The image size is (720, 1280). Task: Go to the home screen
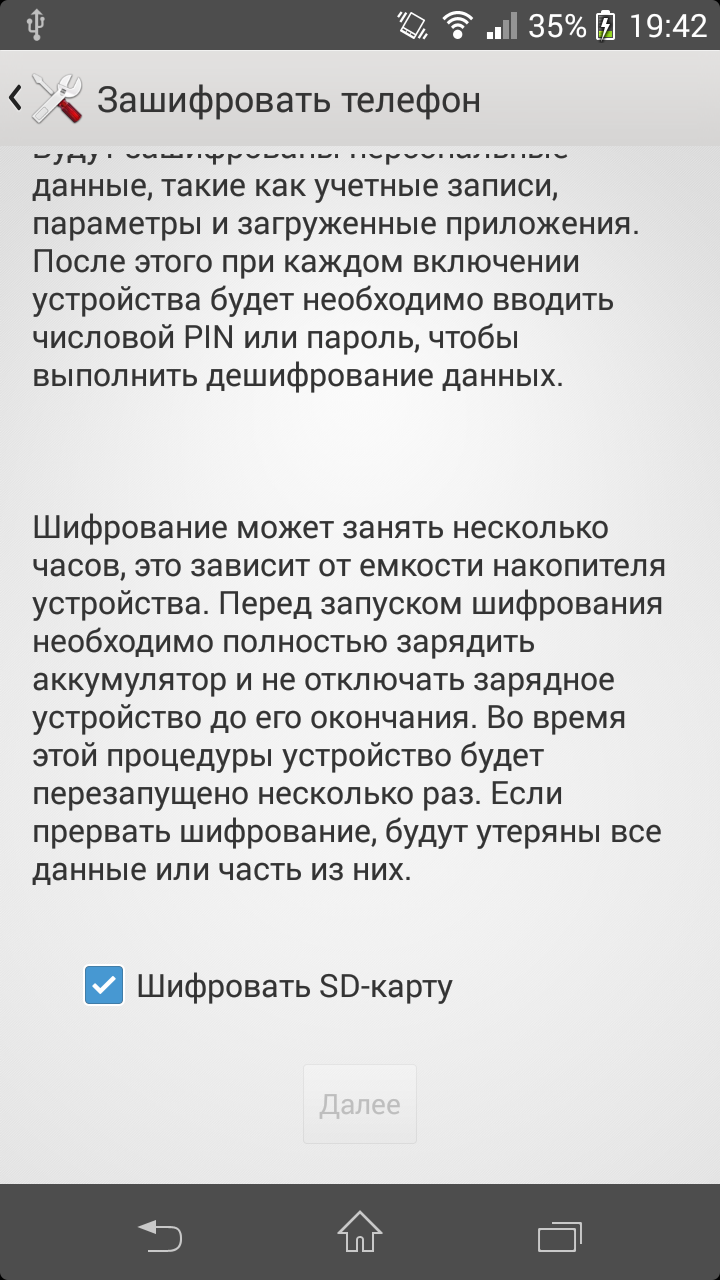(360, 1233)
